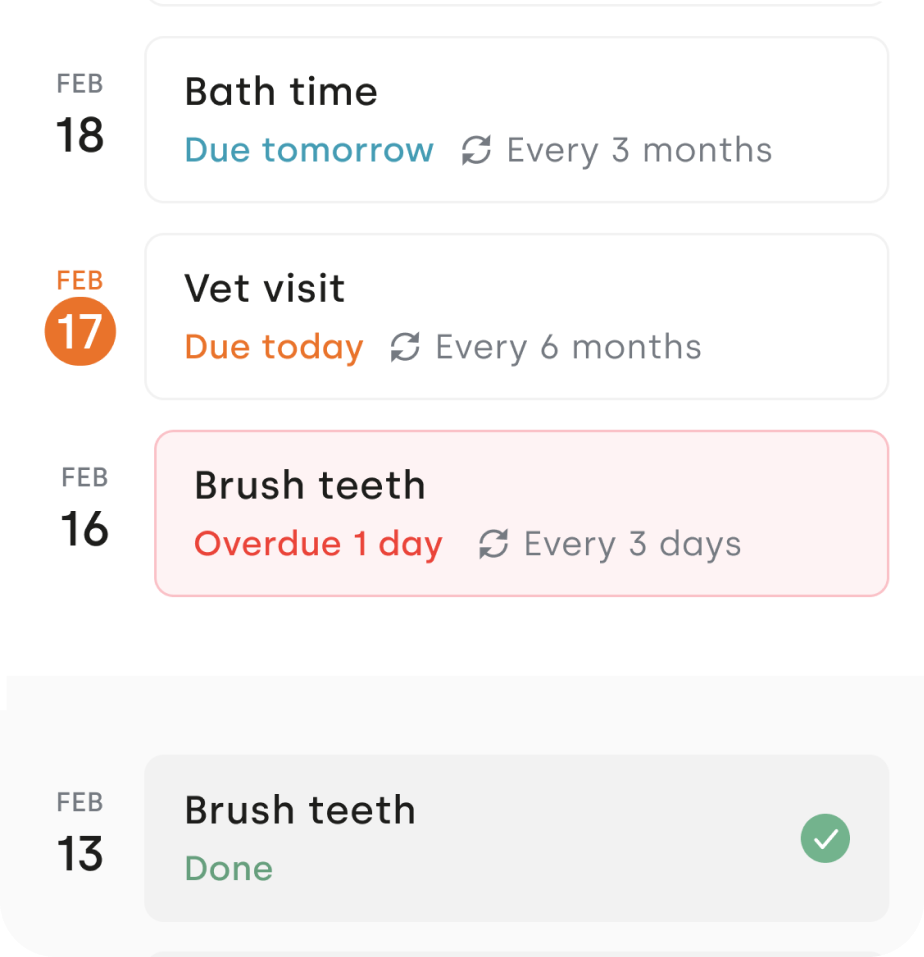Open the Bath time reminder card
Image resolution: width=924 pixels, height=957 pixels.
tap(516, 120)
